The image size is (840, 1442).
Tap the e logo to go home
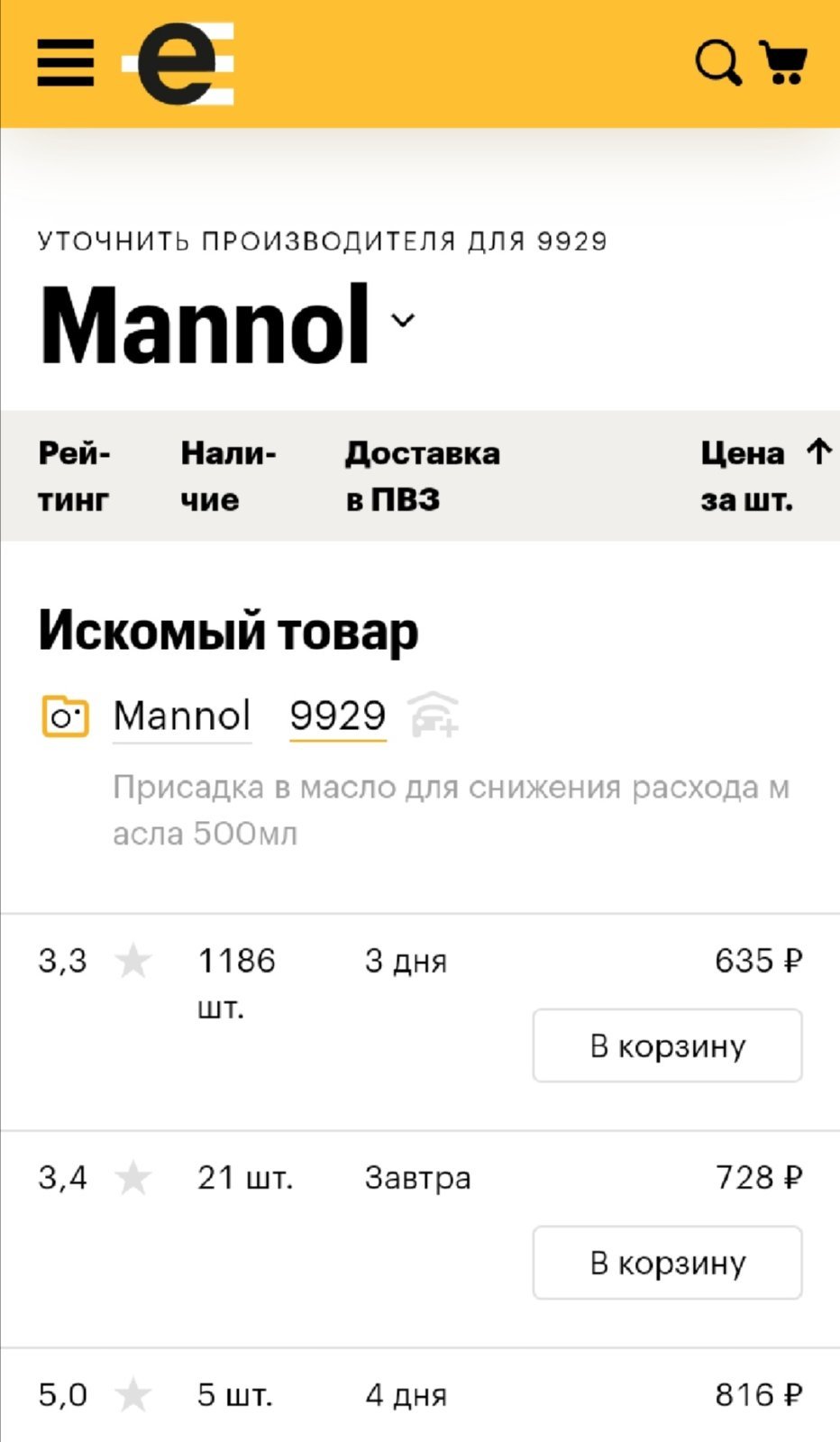tap(178, 63)
